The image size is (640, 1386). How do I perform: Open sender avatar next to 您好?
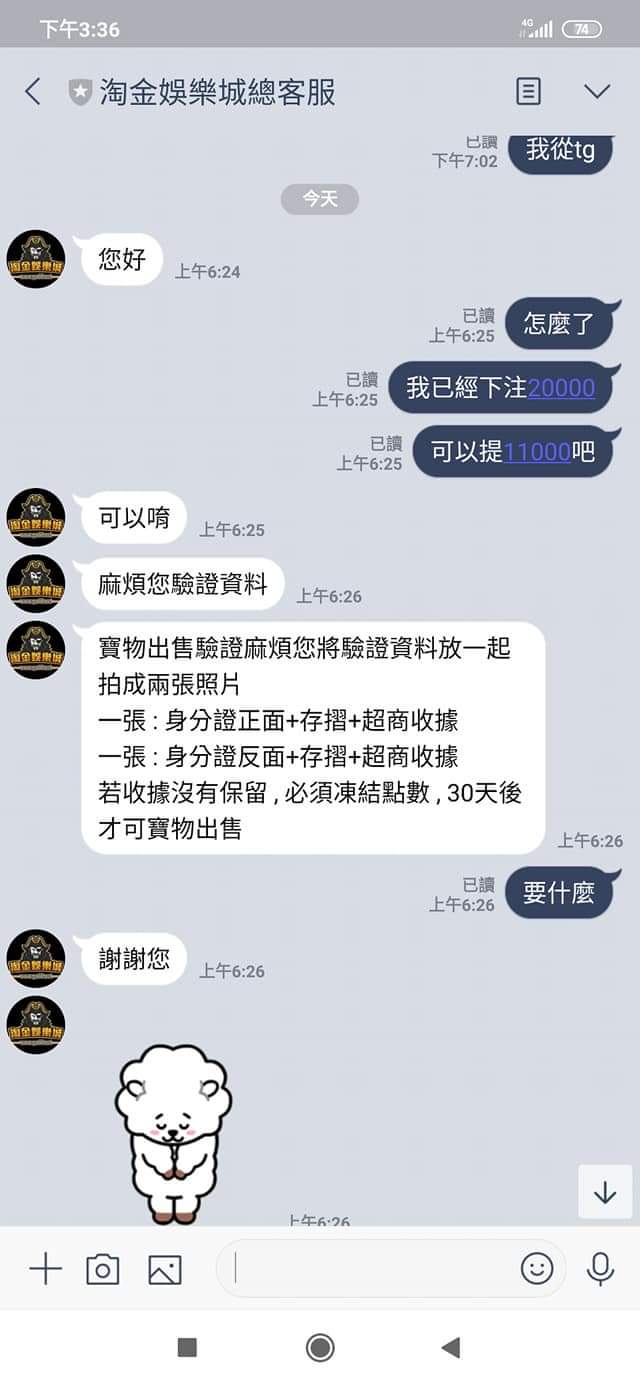tap(36, 259)
